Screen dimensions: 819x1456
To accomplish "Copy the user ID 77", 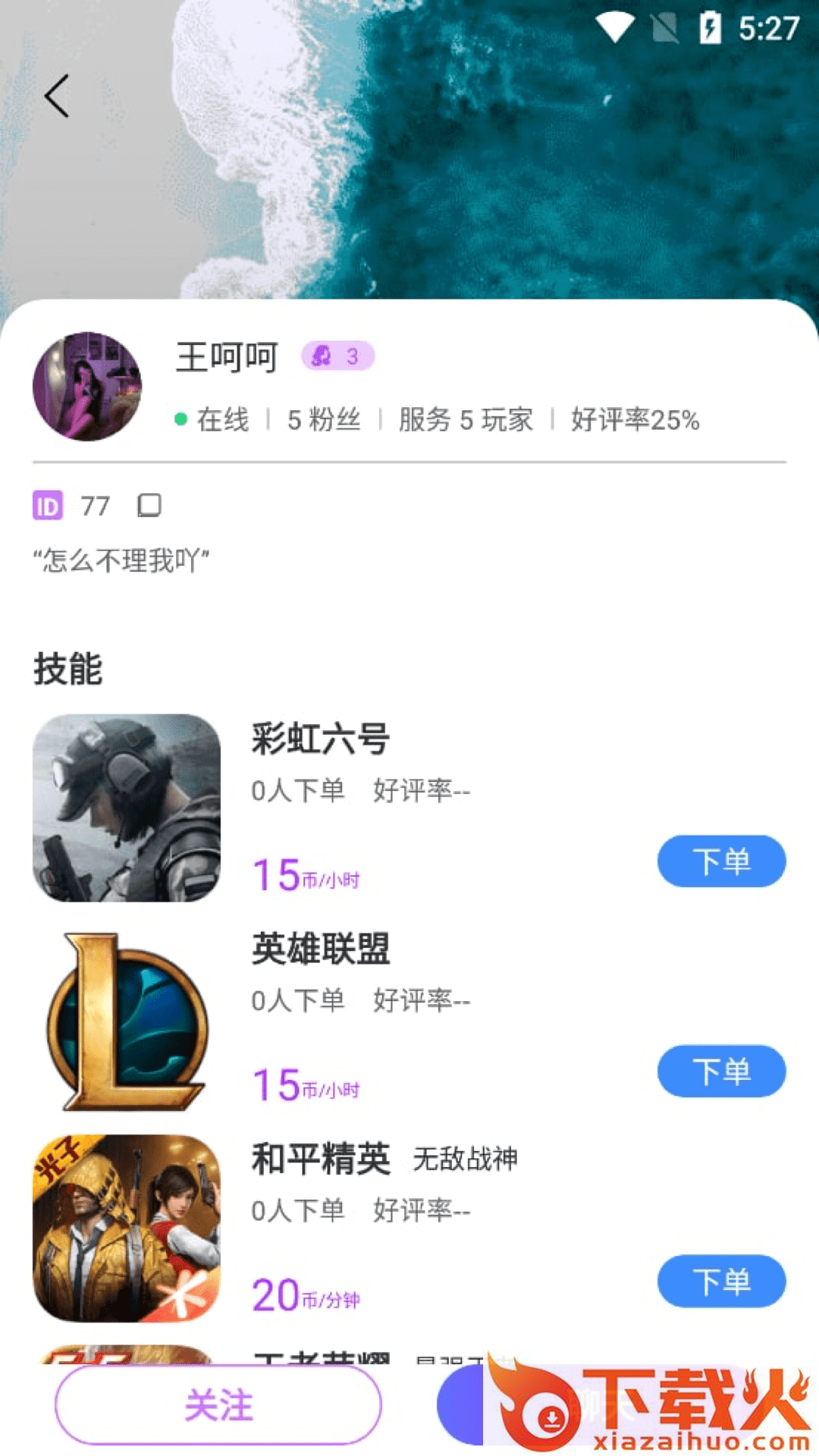I will 149,505.
